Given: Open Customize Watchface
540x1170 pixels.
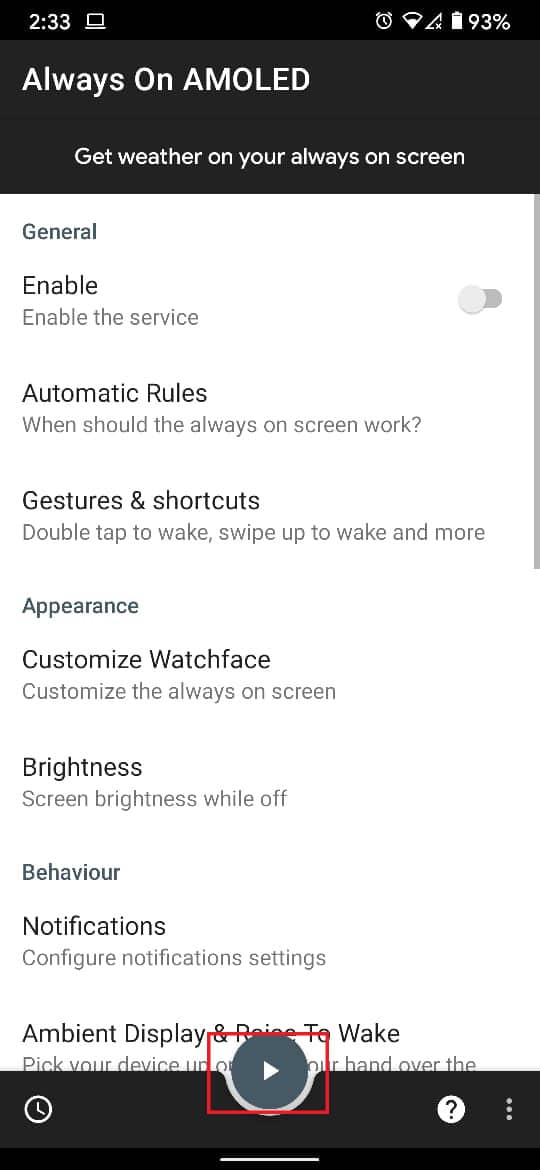Looking at the screenshot, I should [270, 675].
